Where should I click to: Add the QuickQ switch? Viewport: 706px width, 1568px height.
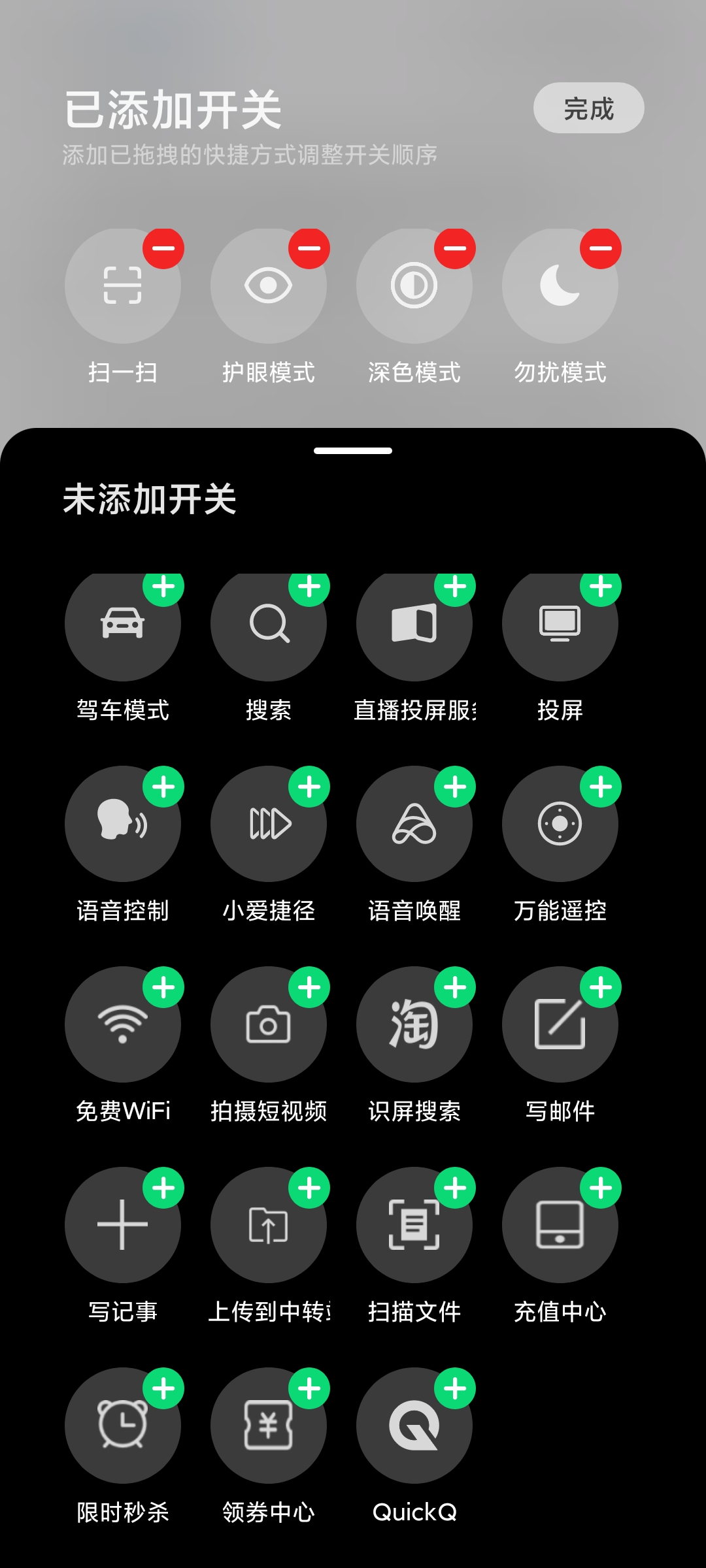(x=455, y=1388)
